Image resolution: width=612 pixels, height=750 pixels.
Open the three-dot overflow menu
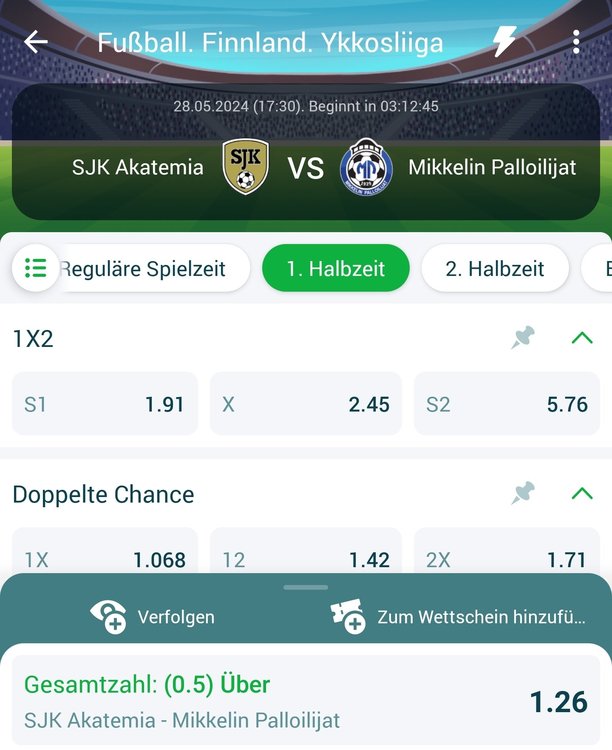point(576,42)
